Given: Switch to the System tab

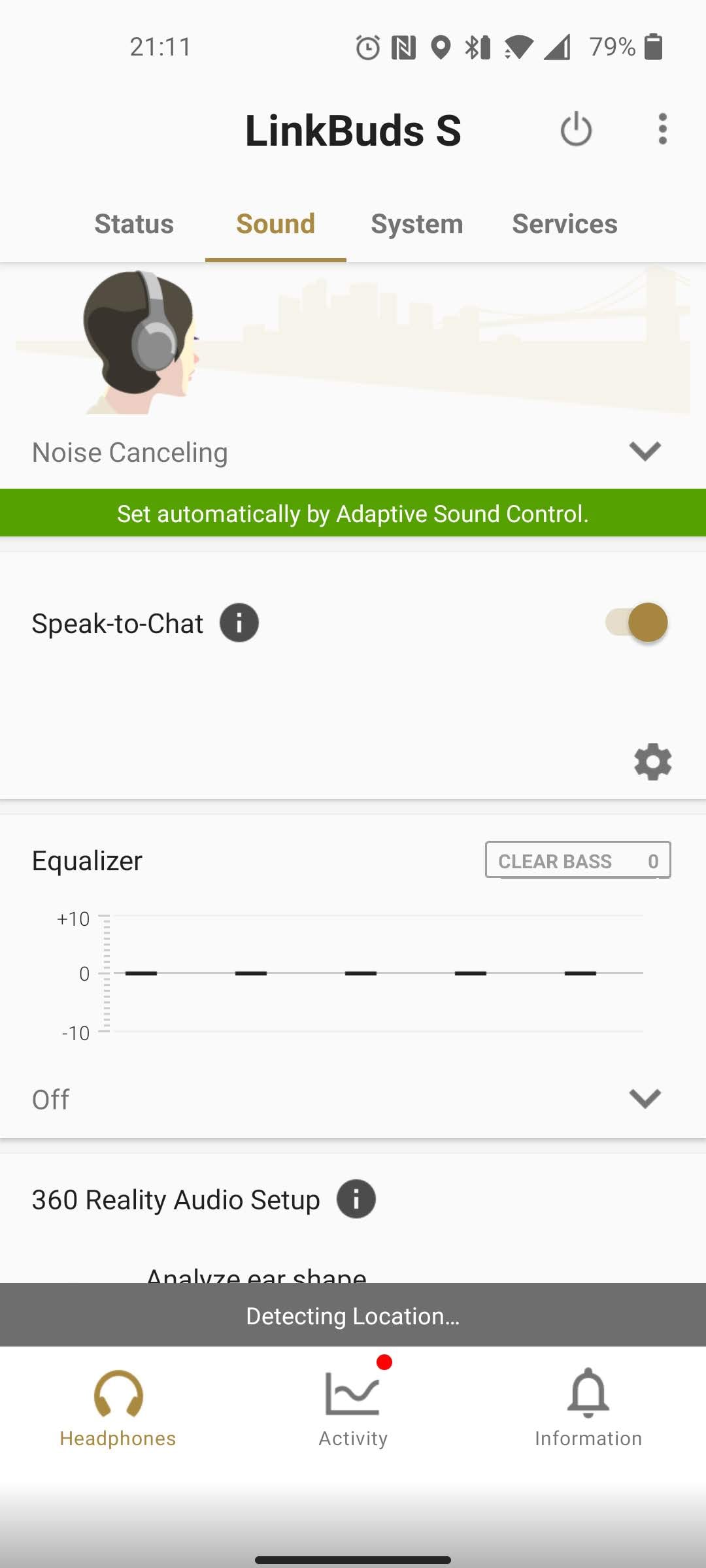Looking at the screenshot, I should 417,224.
